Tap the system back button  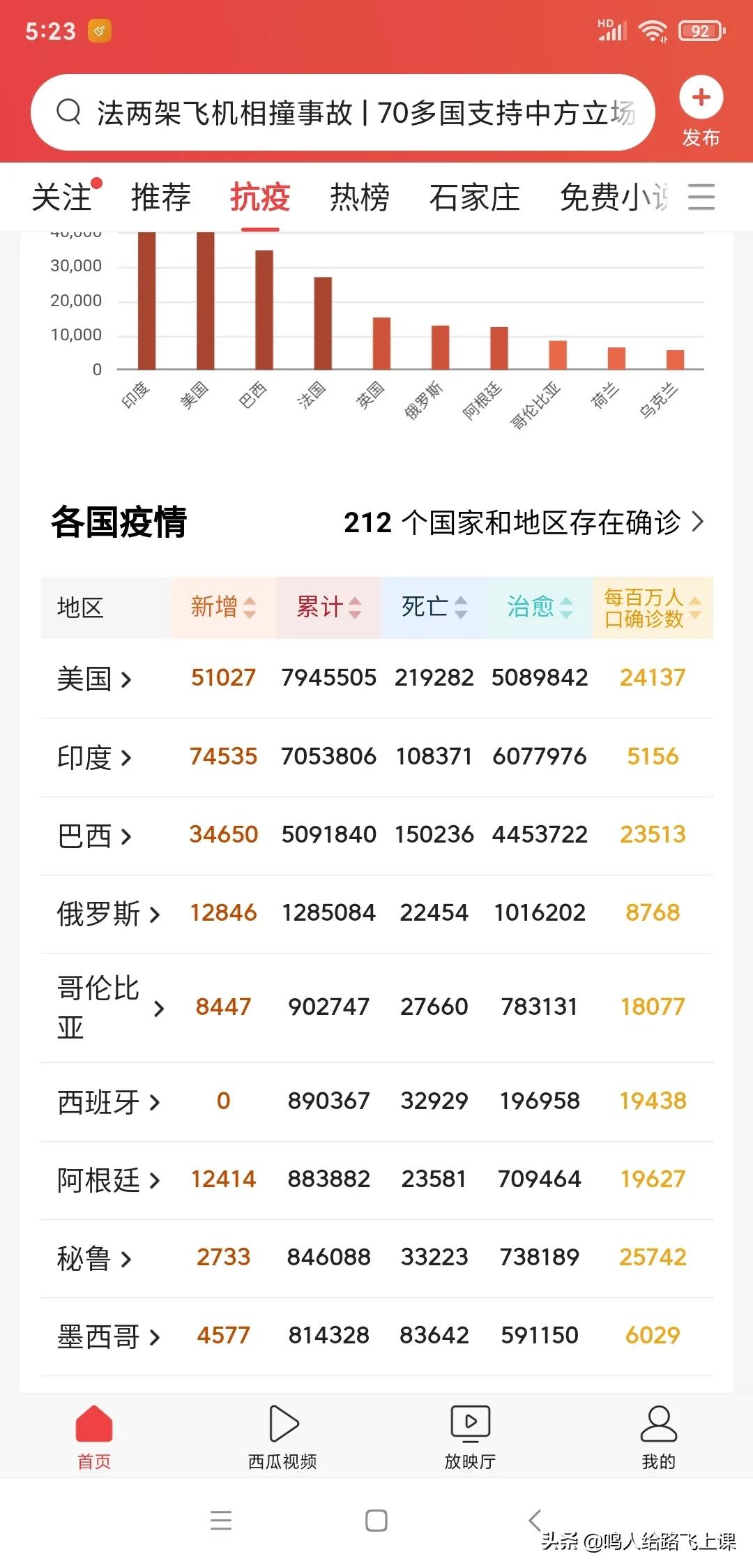535,1520
